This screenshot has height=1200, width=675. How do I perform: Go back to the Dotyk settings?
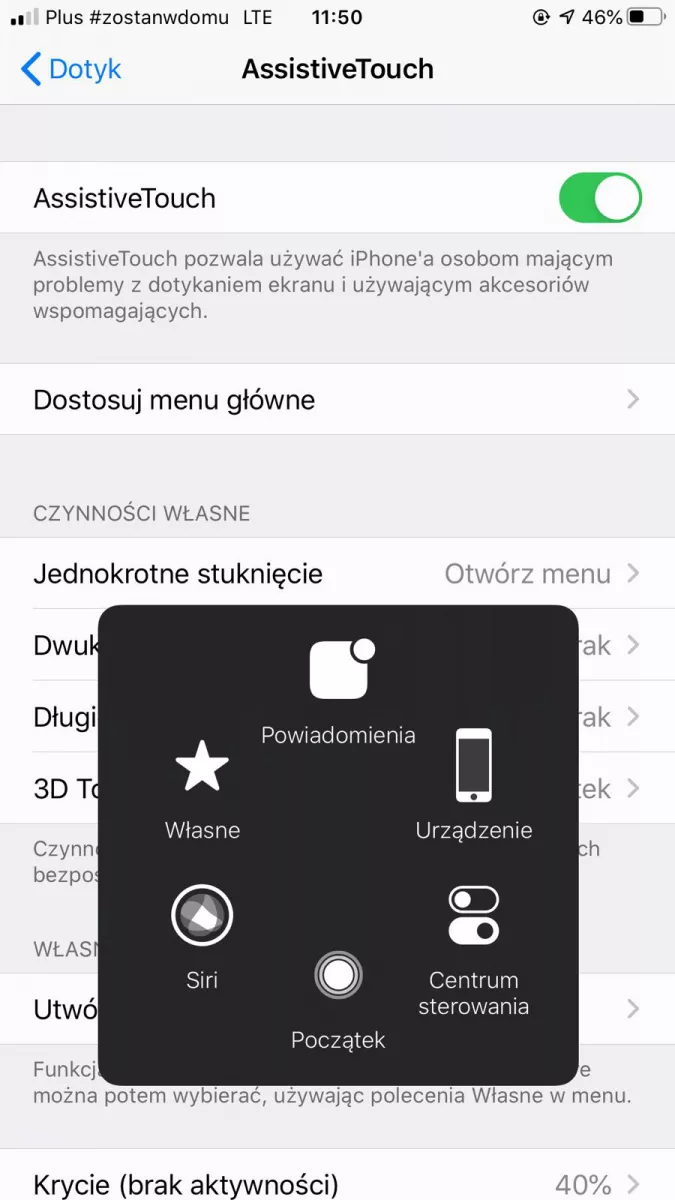click(x=71, y=69)
